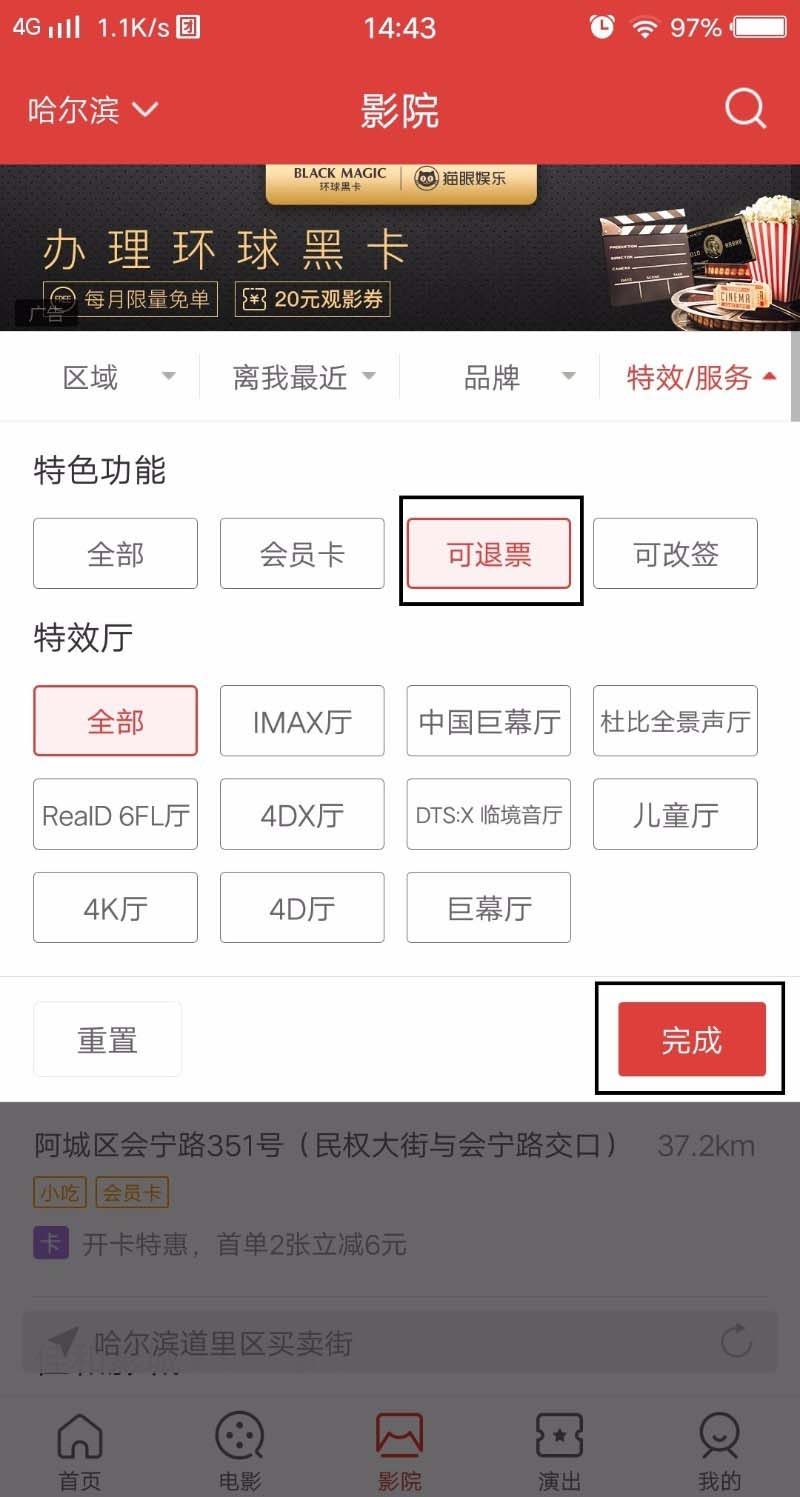Confirm filters with the 完成 button
This screenshot has height=1497, width=800.
click(x=689, y=1038)
